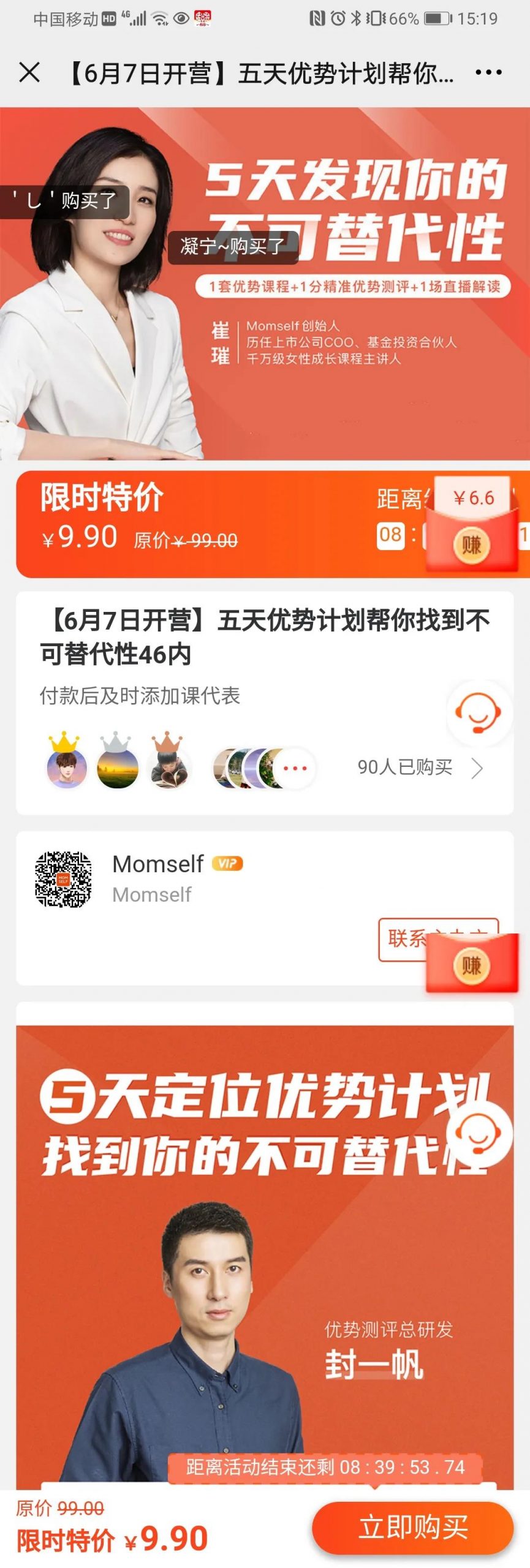View the 90人已购买 buyers list
Viewport: 530px width, 1568px height.
point(420,767)
